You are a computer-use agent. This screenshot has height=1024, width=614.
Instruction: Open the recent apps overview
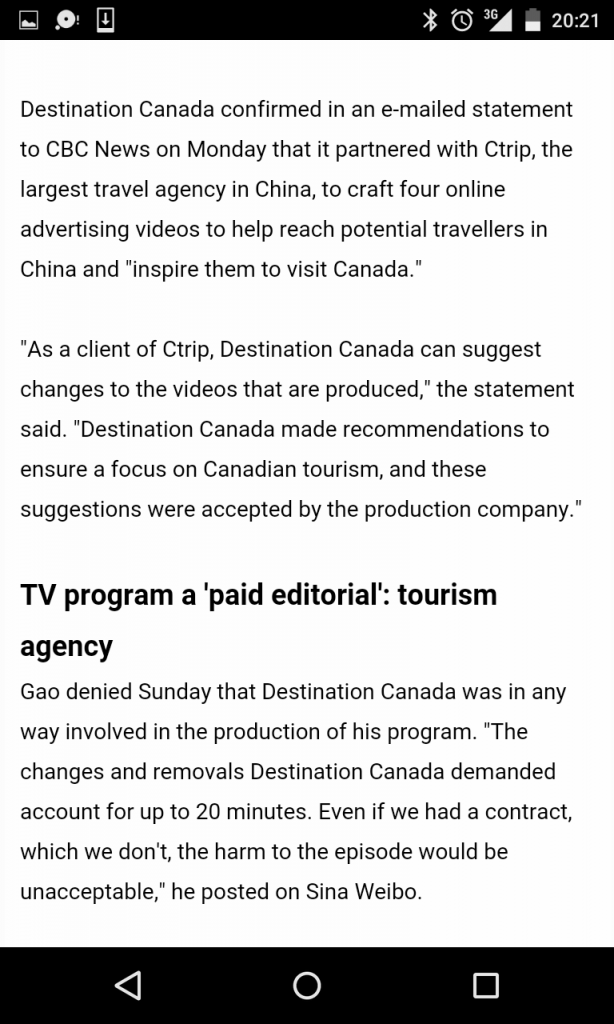(x=486, y=985)
